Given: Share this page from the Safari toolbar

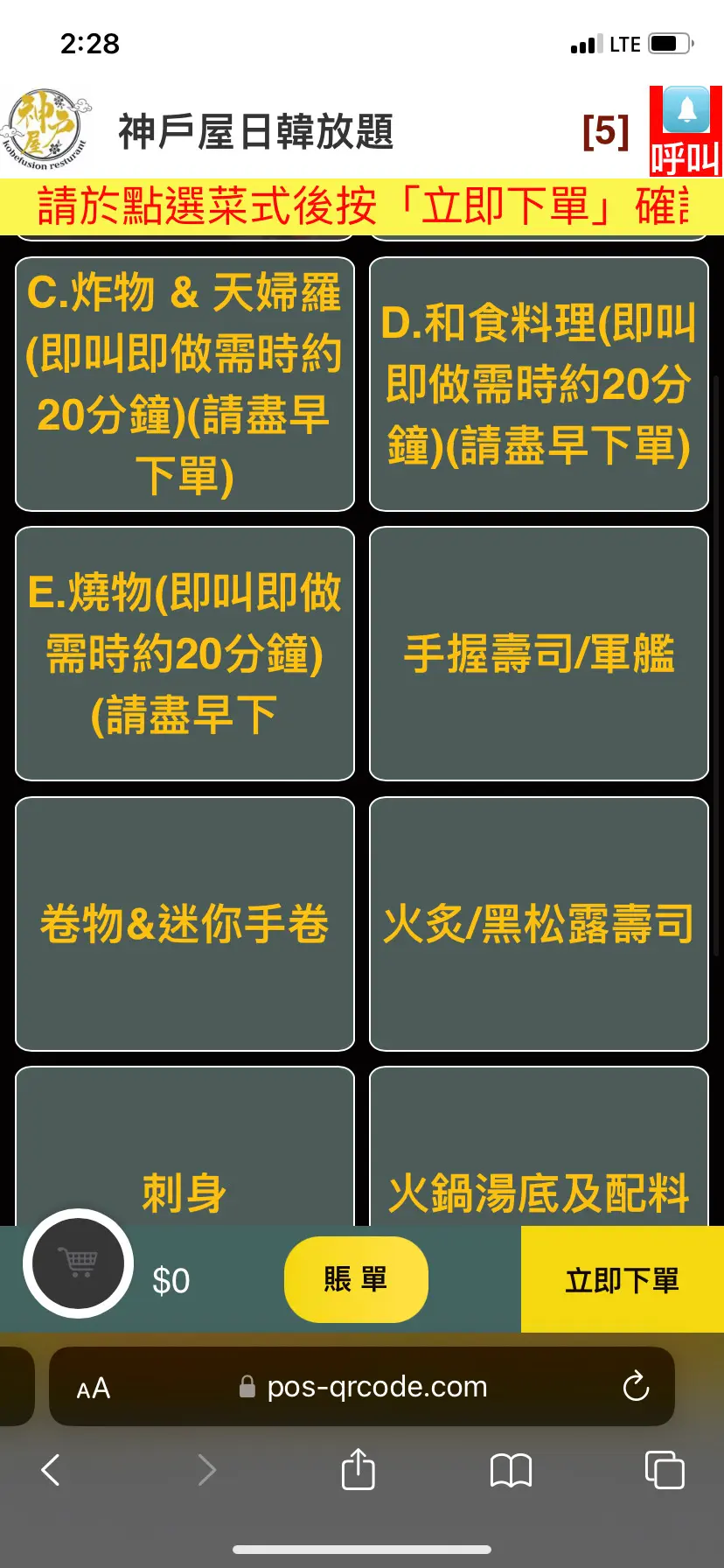Looking at the screenshot, I should pos(358,1469).
